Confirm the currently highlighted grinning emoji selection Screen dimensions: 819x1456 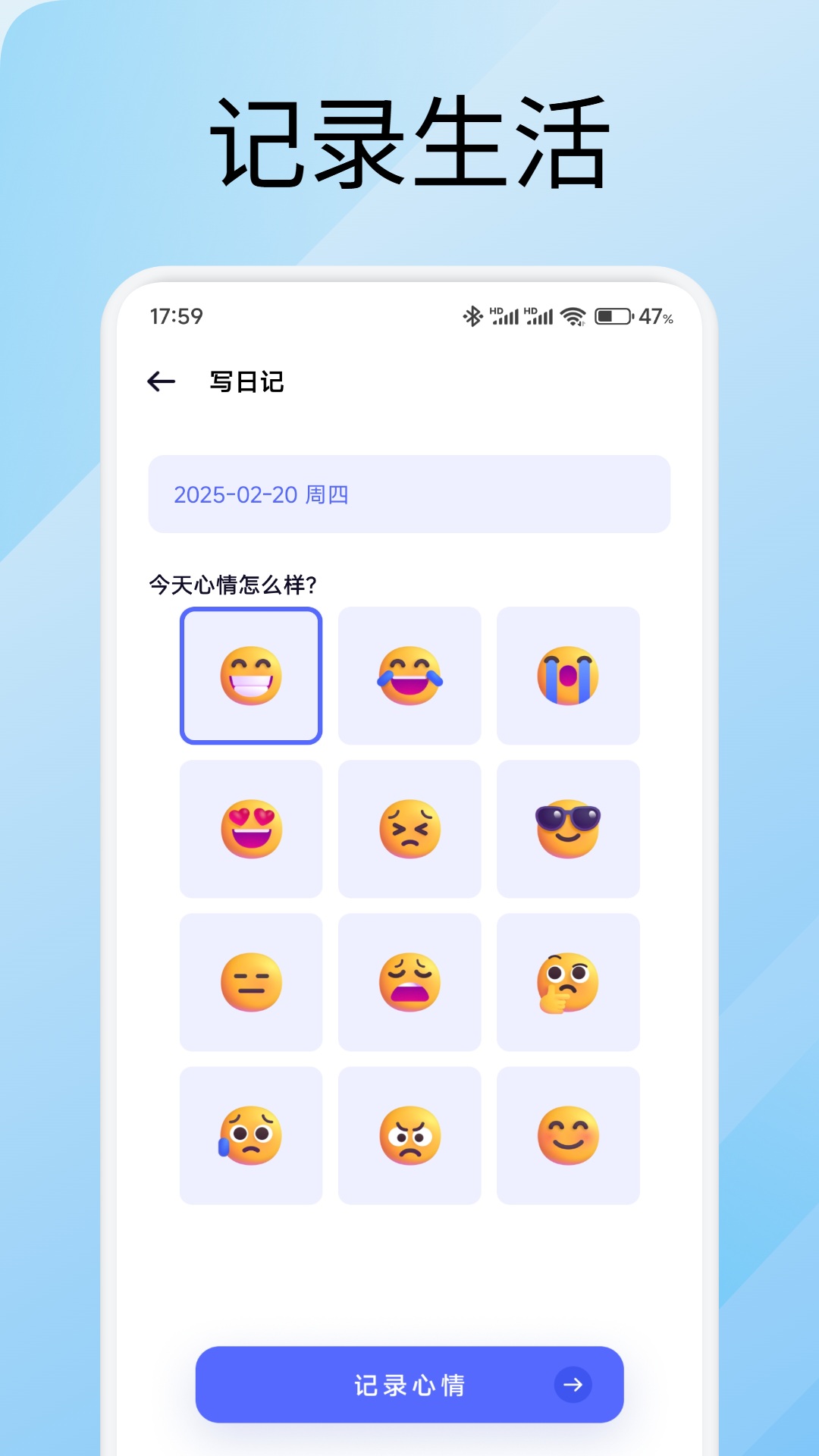[x=252, y=676]
